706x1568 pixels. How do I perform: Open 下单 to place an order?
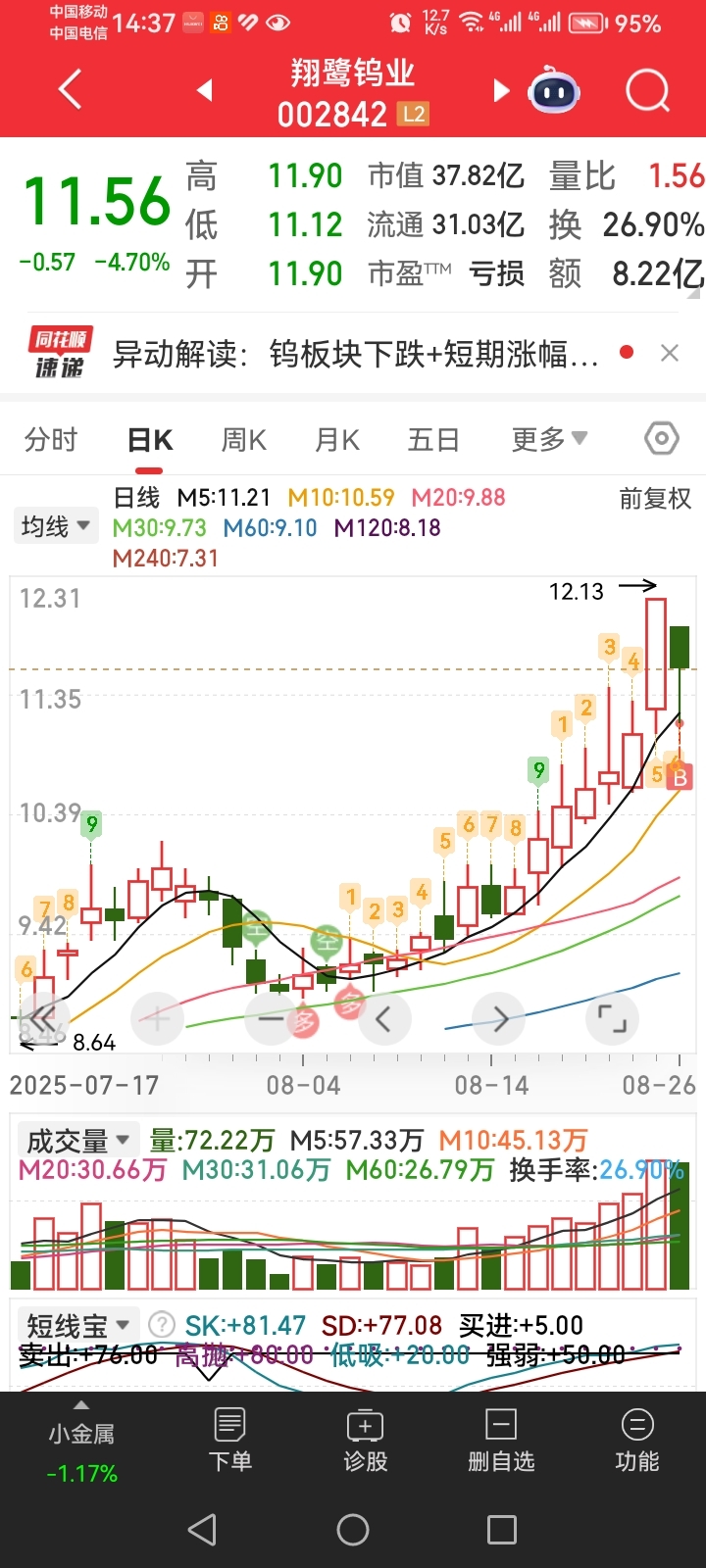tap(229, 1440)
